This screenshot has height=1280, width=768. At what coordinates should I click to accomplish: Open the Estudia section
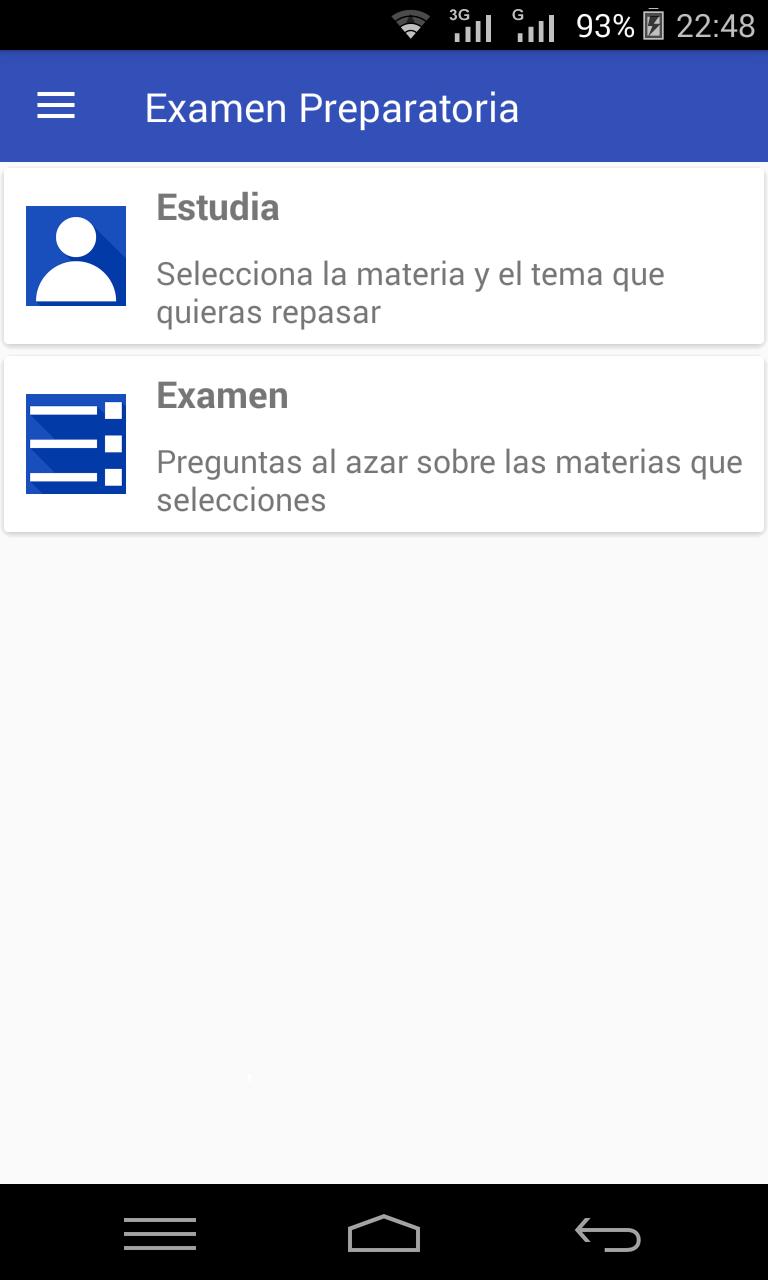[x=384, y=253]
